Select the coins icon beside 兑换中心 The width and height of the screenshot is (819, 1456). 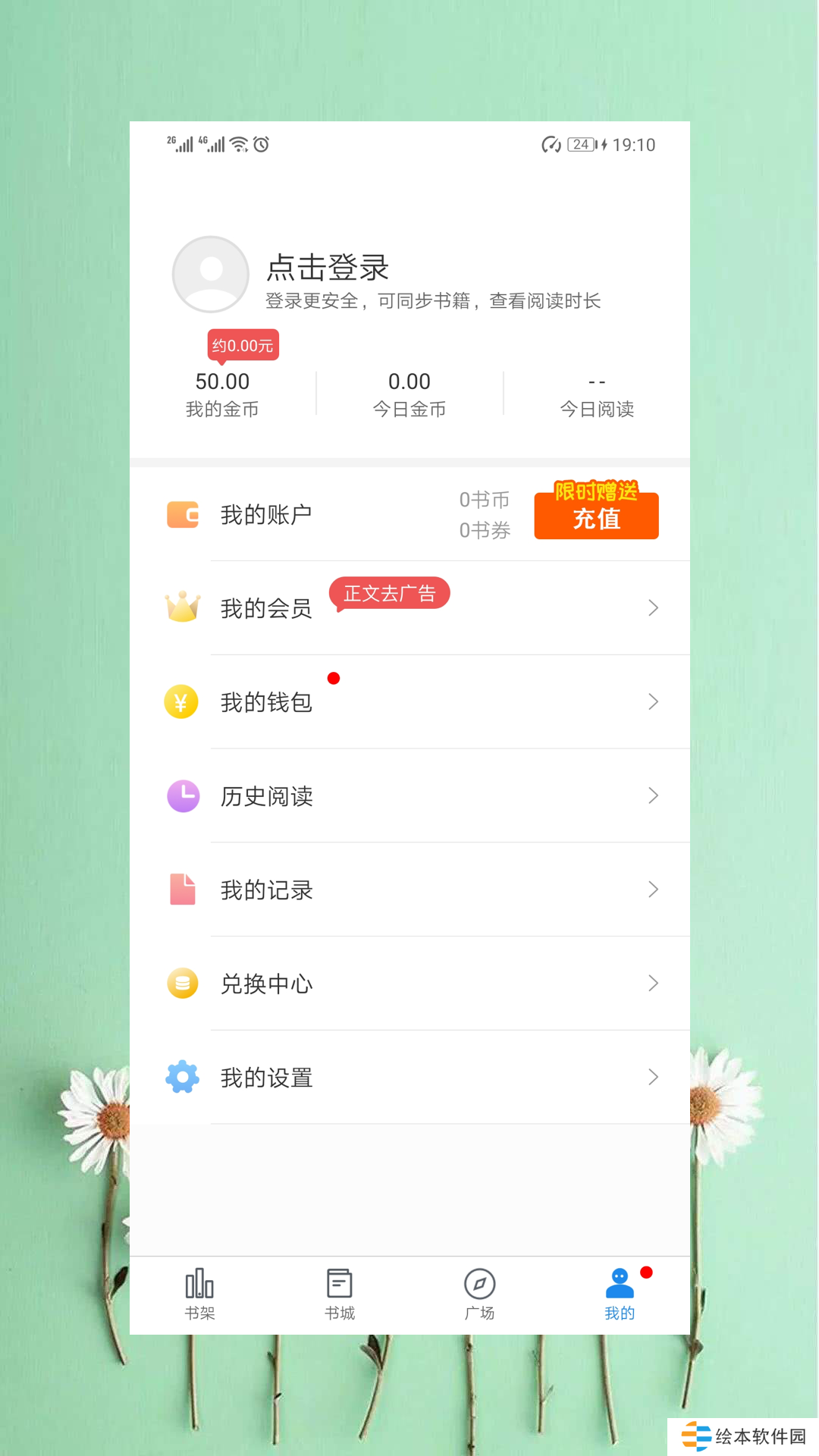coord(181,984)
